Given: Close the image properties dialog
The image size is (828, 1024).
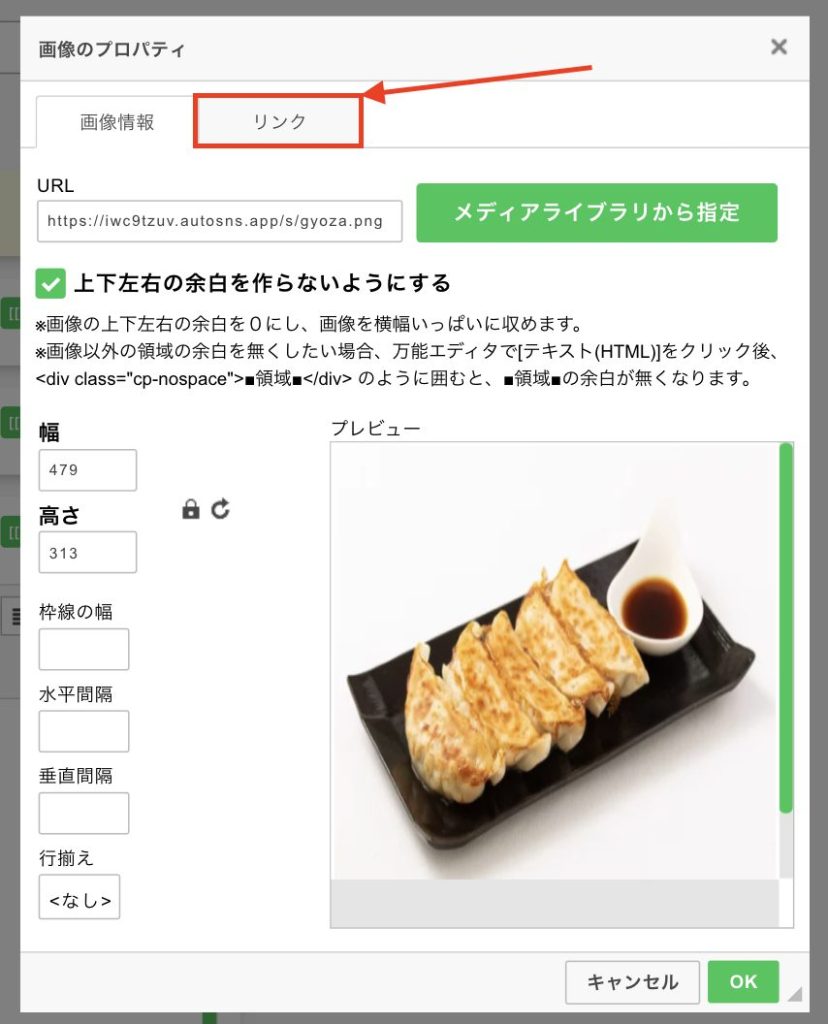Looking at the screenshot, I should pos(778,47).
